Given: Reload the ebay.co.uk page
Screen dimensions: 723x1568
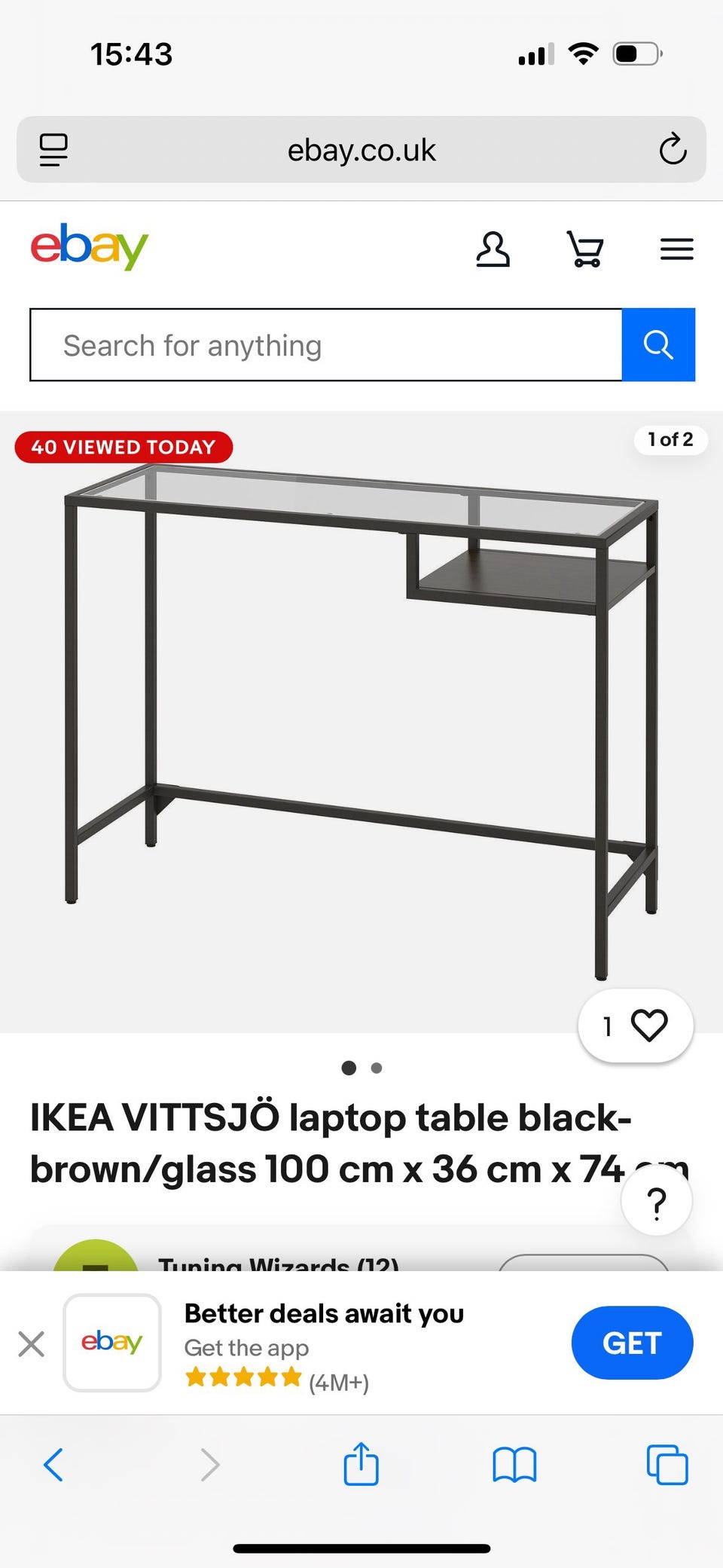Looking at the screenshot, I should click(673, 149).
